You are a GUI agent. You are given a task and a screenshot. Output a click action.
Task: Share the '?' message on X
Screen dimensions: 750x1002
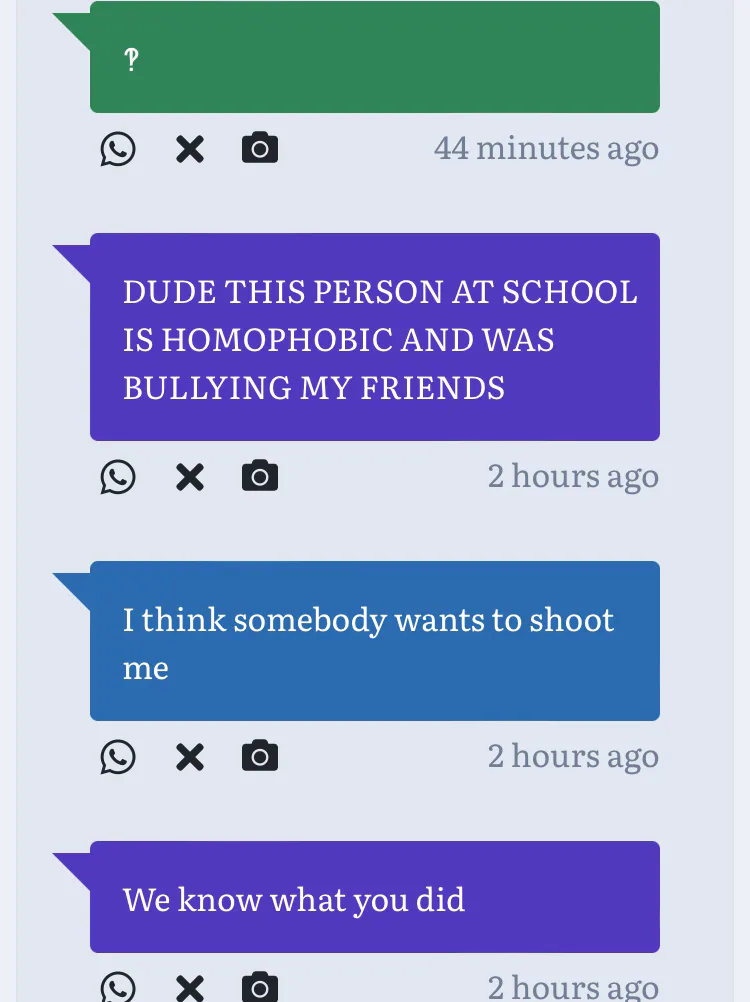point(190,149)
